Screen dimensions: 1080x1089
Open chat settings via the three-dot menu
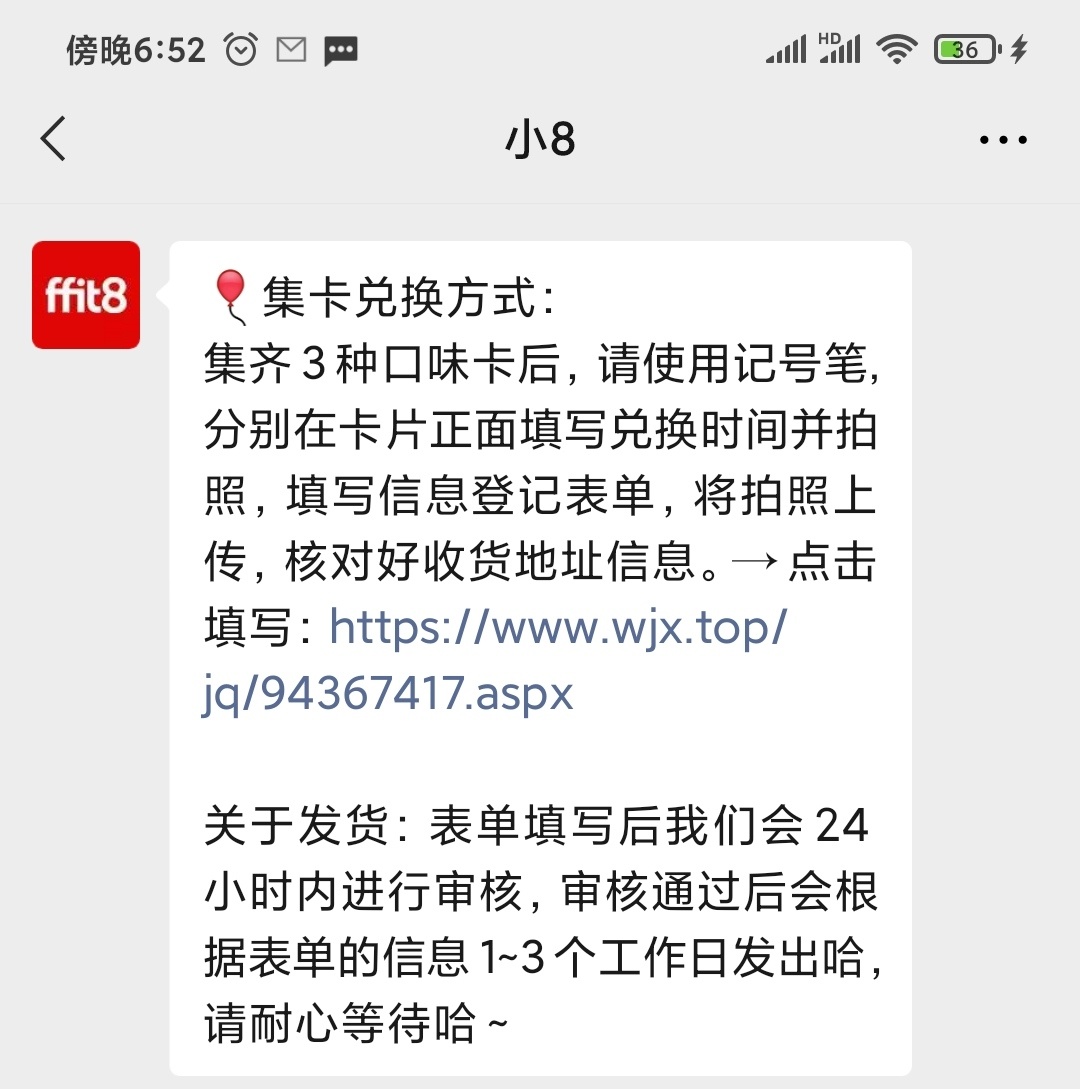[1003, 139]
